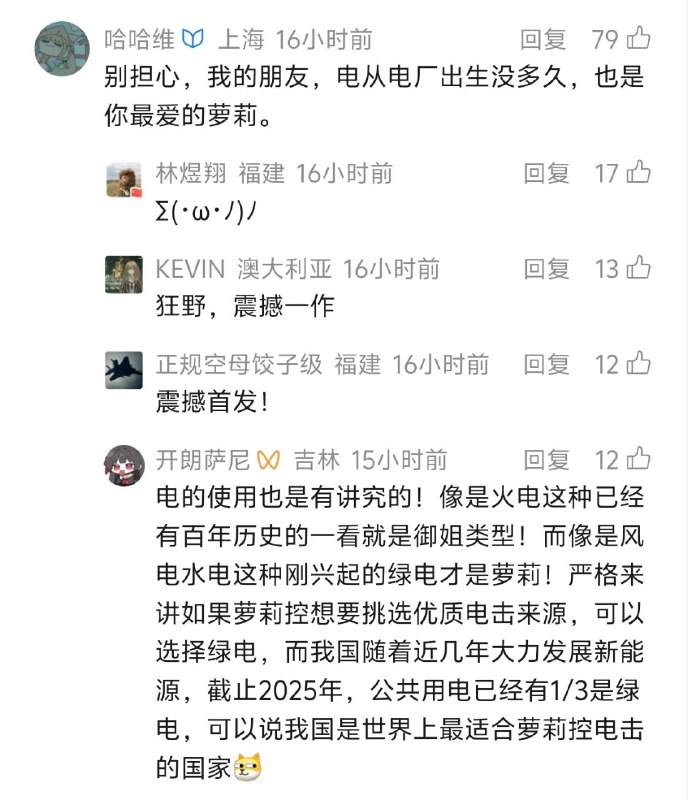This screenshot has height=800, width=688.
Task: Like 哈哈维's comment
Action: point(638,40)
